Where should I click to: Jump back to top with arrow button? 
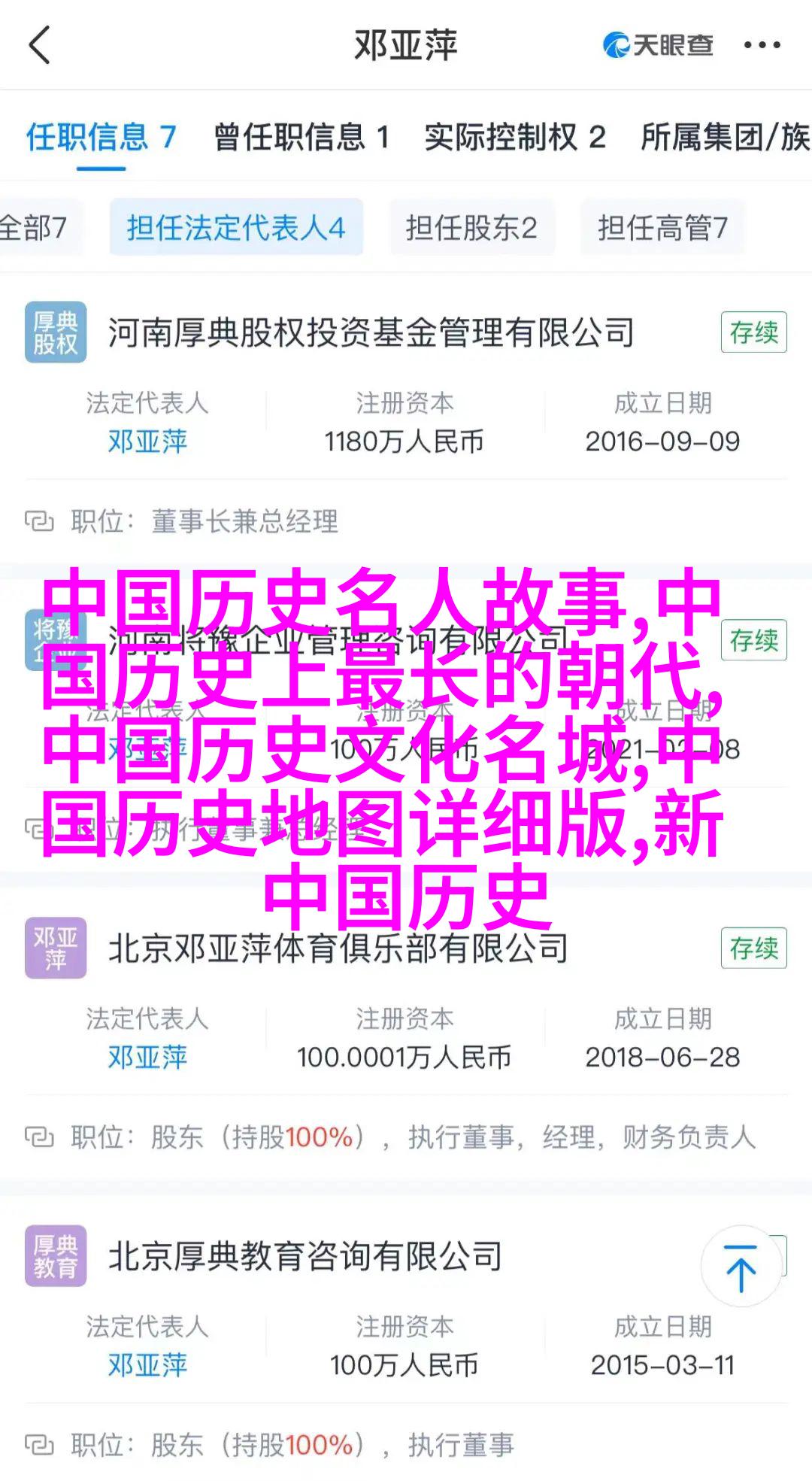[x=741, y=1267]
